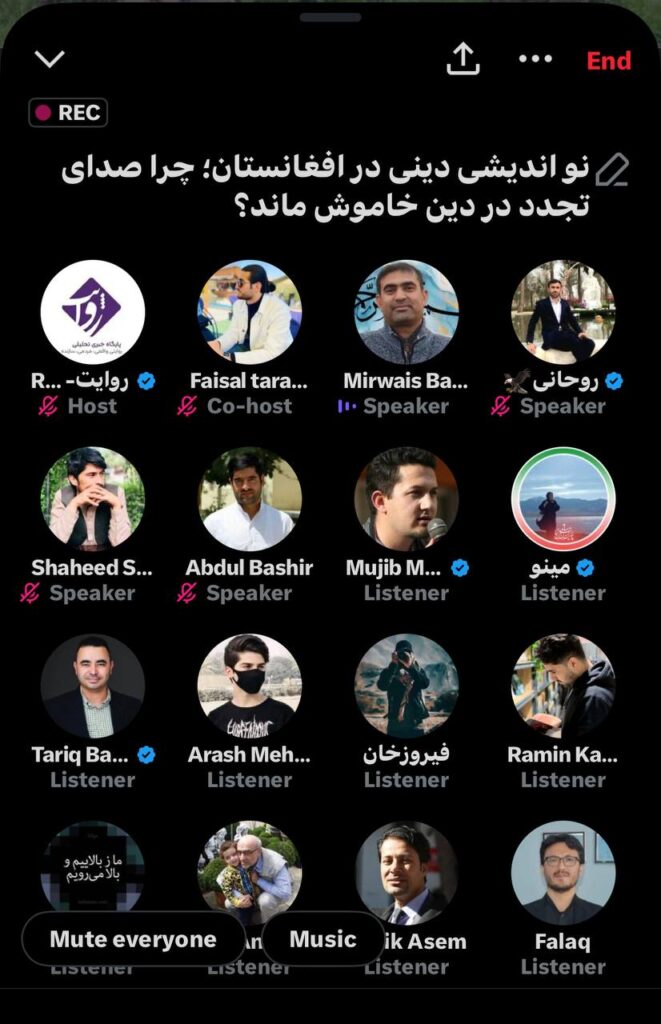
Task: View listener Mujib M... profile
Action: click(x=406, y=499)
